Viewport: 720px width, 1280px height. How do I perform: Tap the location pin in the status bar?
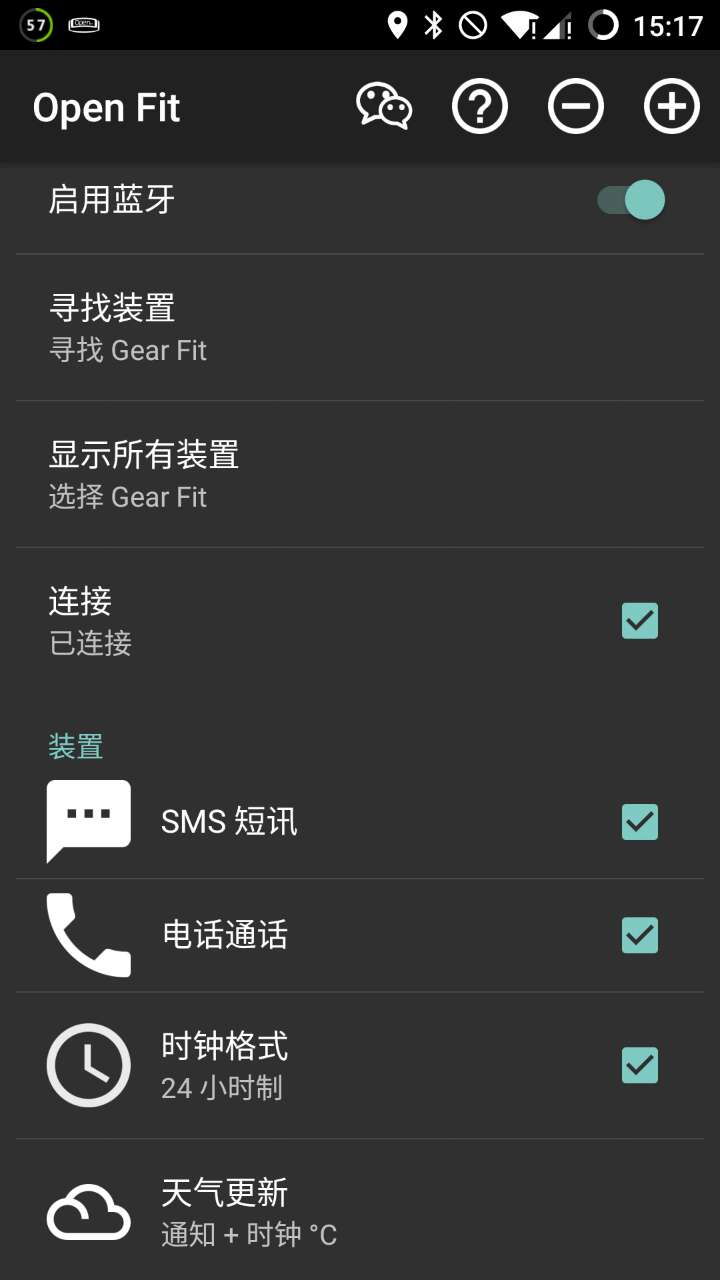point(398,24)
